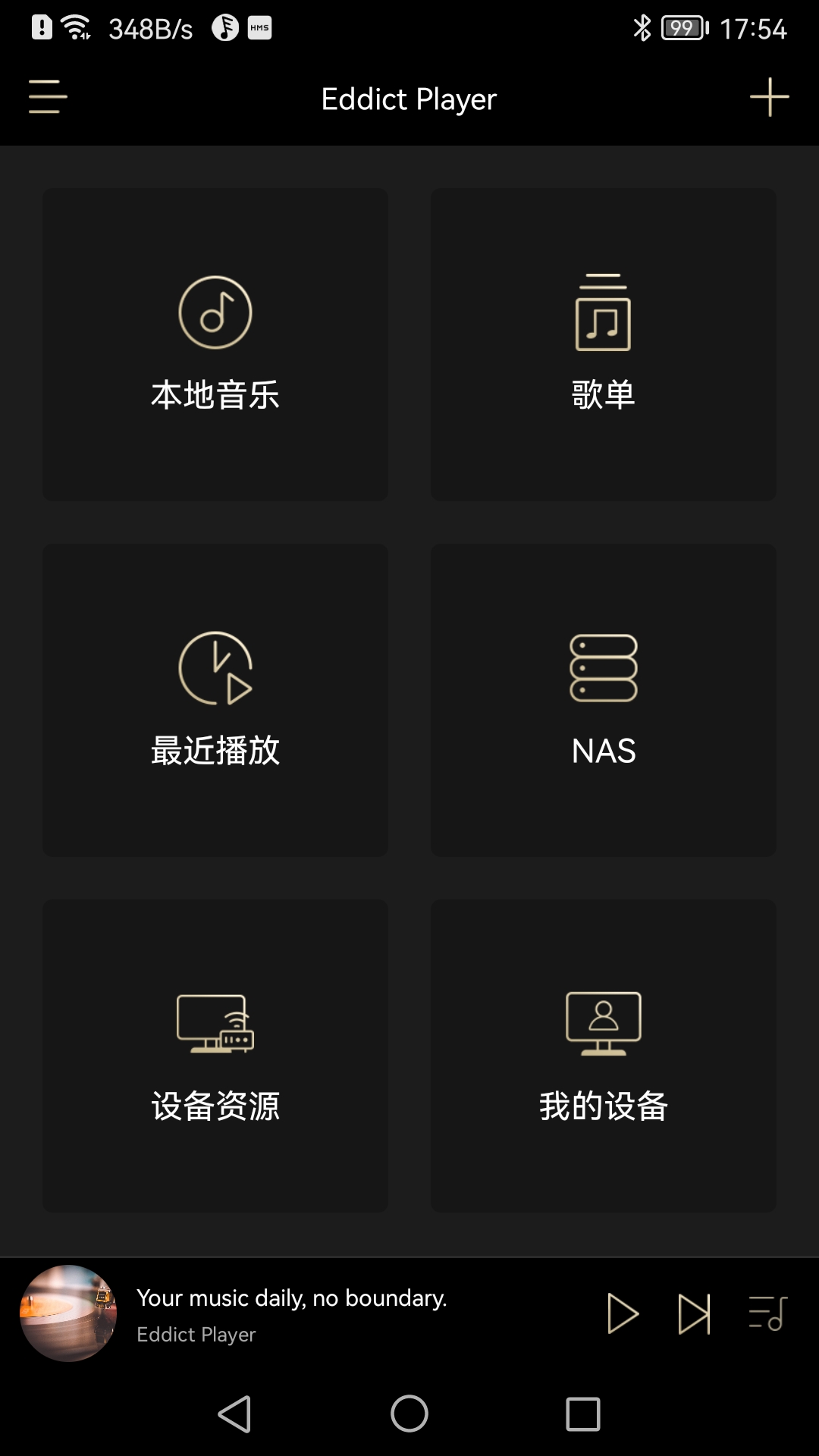Tap the plus icon to add content
This screenshot has width=819, height=1456.
(x=771, y=97)
